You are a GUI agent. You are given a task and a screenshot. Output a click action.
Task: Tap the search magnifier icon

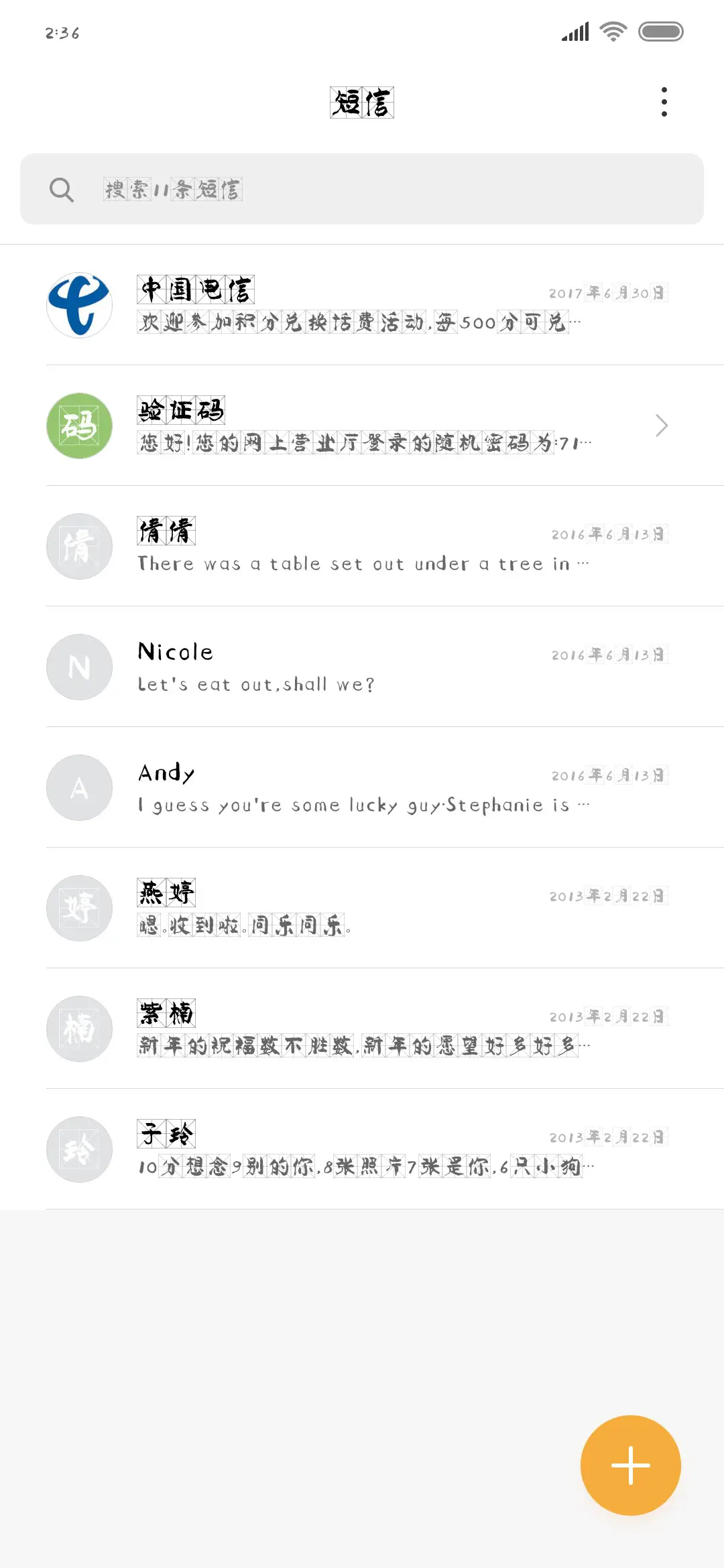(x=62, y=190)
